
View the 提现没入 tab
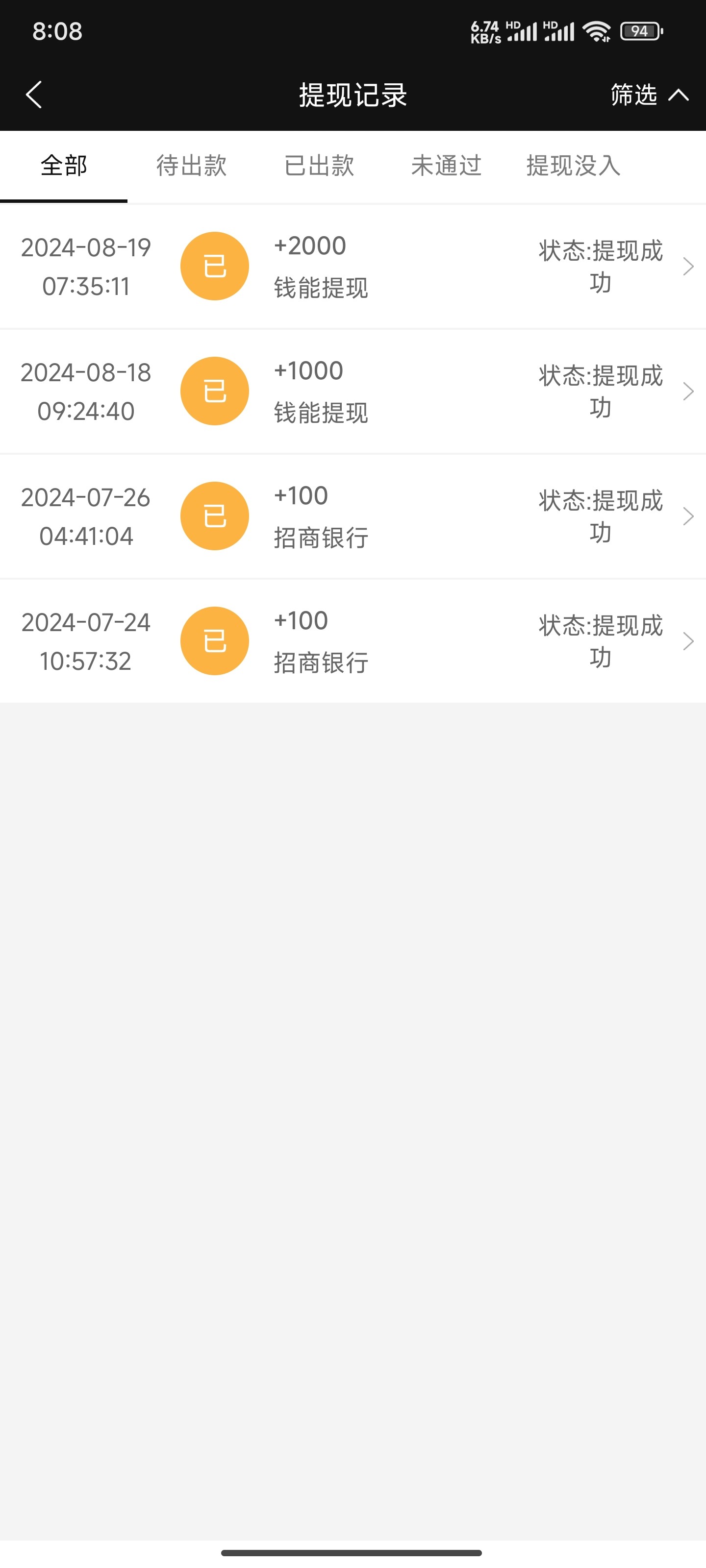point(573,166)
